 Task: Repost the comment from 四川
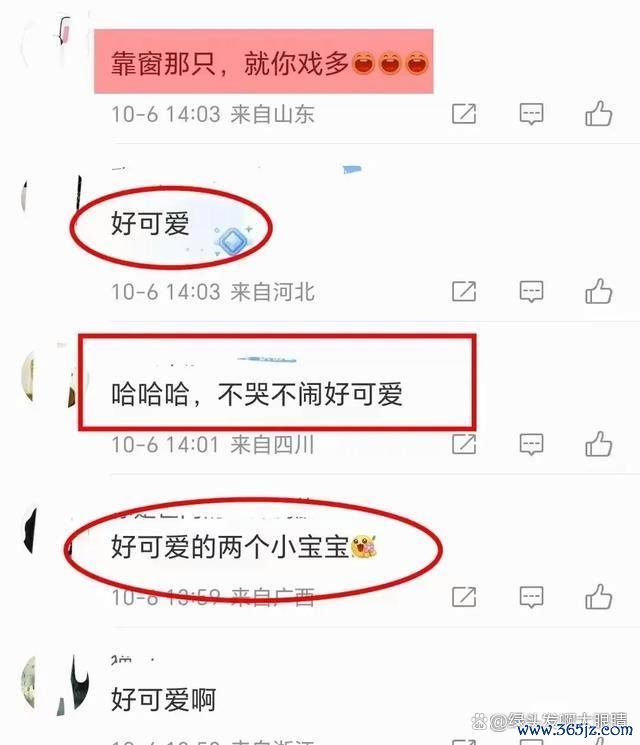464,443
